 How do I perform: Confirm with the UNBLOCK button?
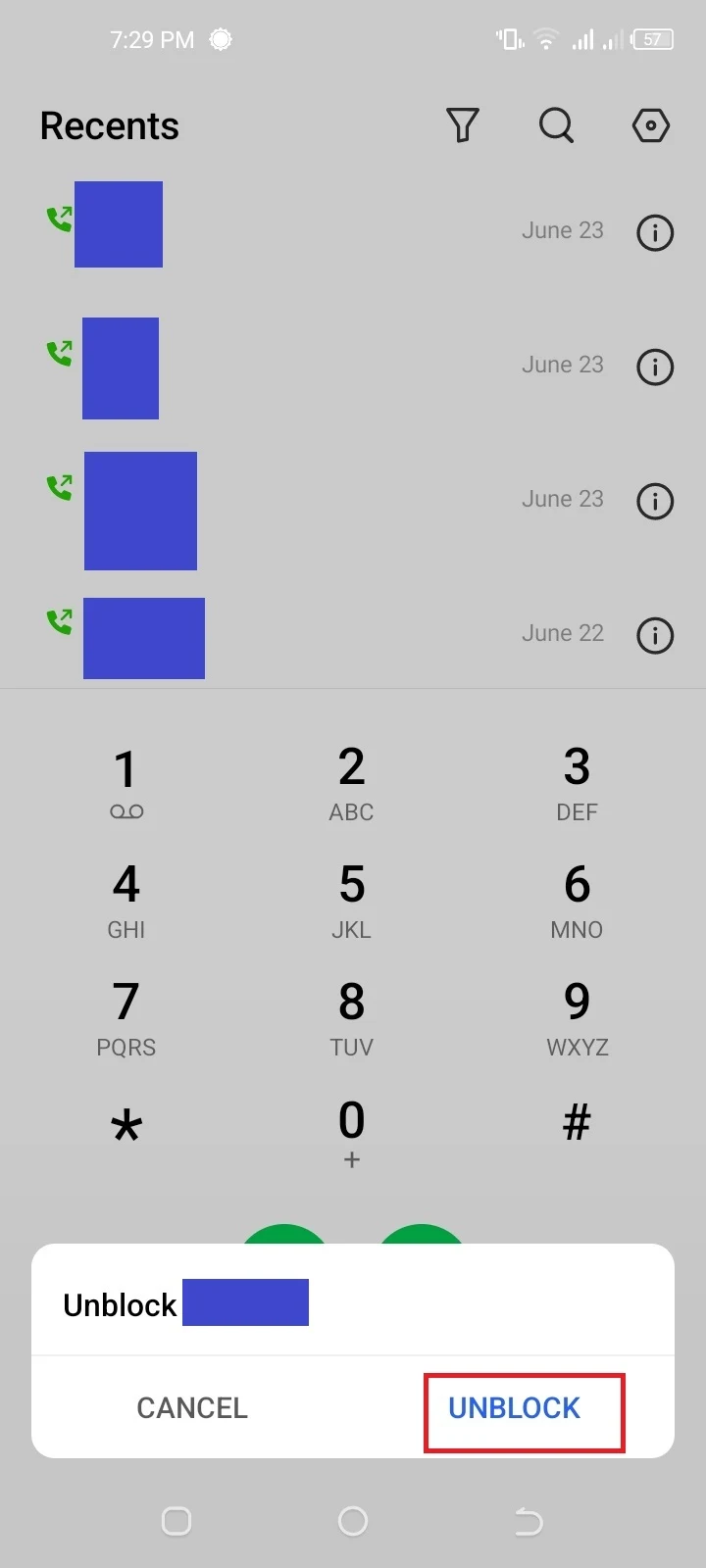(x=515, y=1408)
